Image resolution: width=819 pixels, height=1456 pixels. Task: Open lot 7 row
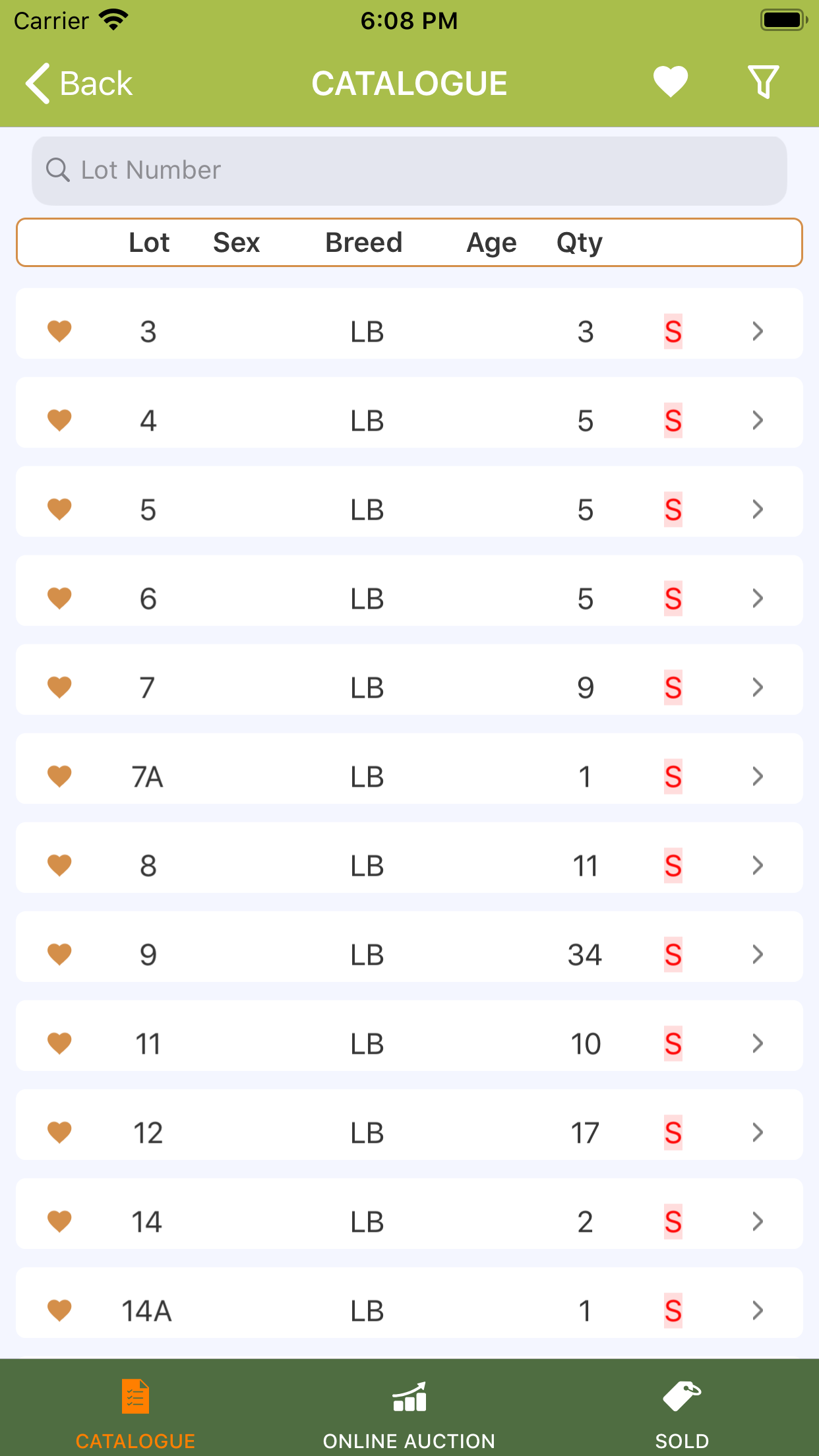(x=409, y=680)
